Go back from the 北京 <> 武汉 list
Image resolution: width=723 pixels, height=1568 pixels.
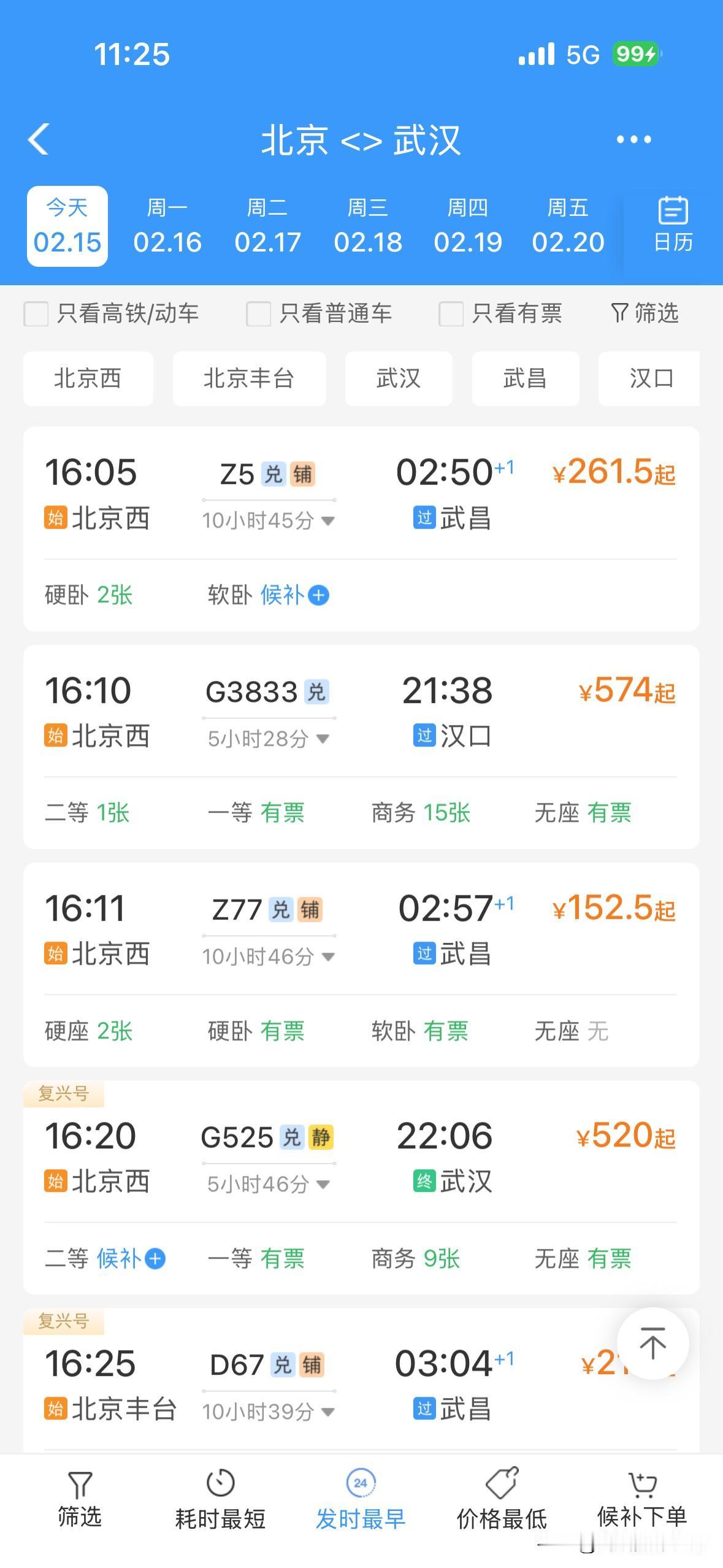[39, 139]
